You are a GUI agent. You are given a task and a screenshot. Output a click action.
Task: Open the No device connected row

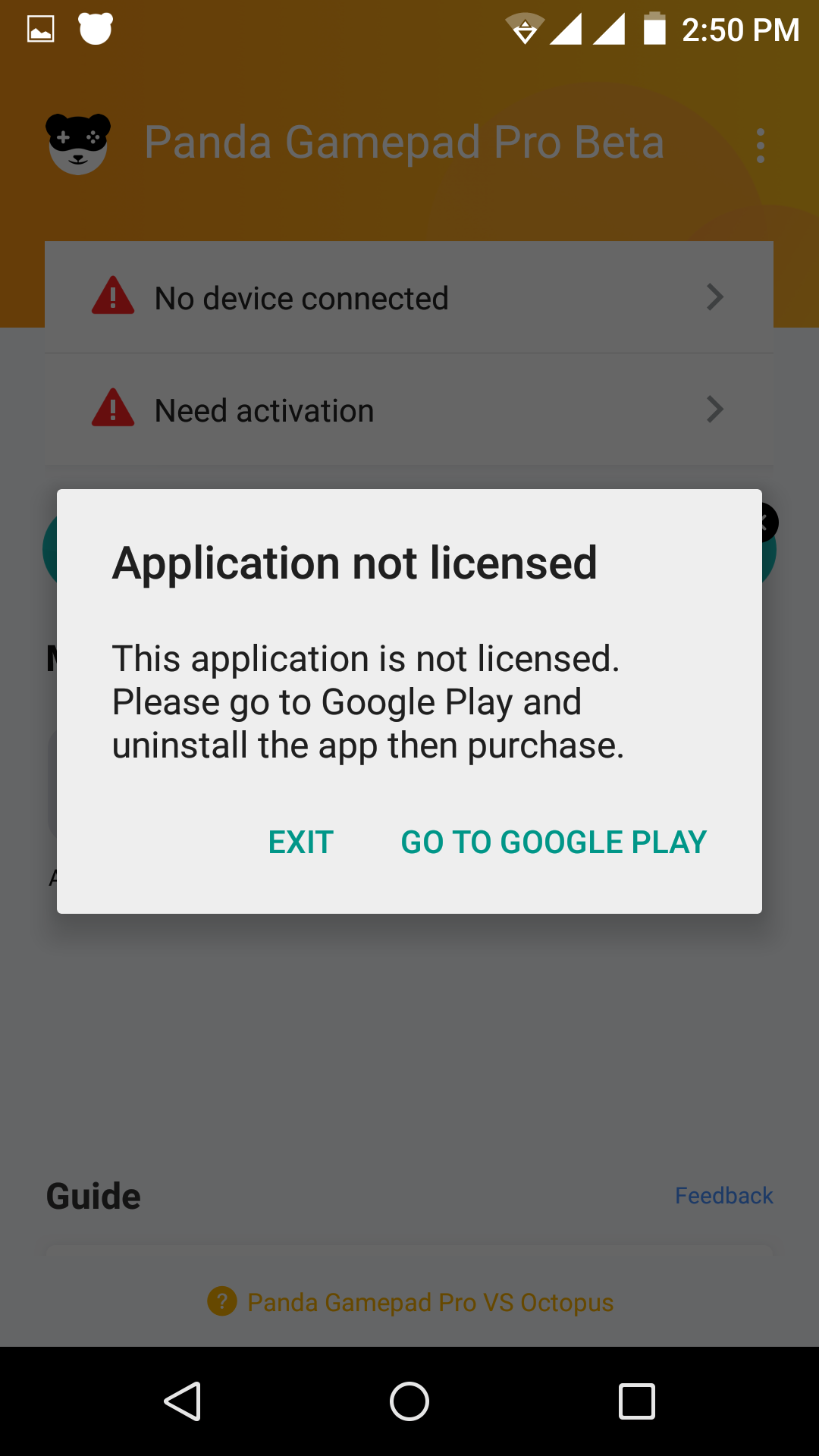pos(409,298)
